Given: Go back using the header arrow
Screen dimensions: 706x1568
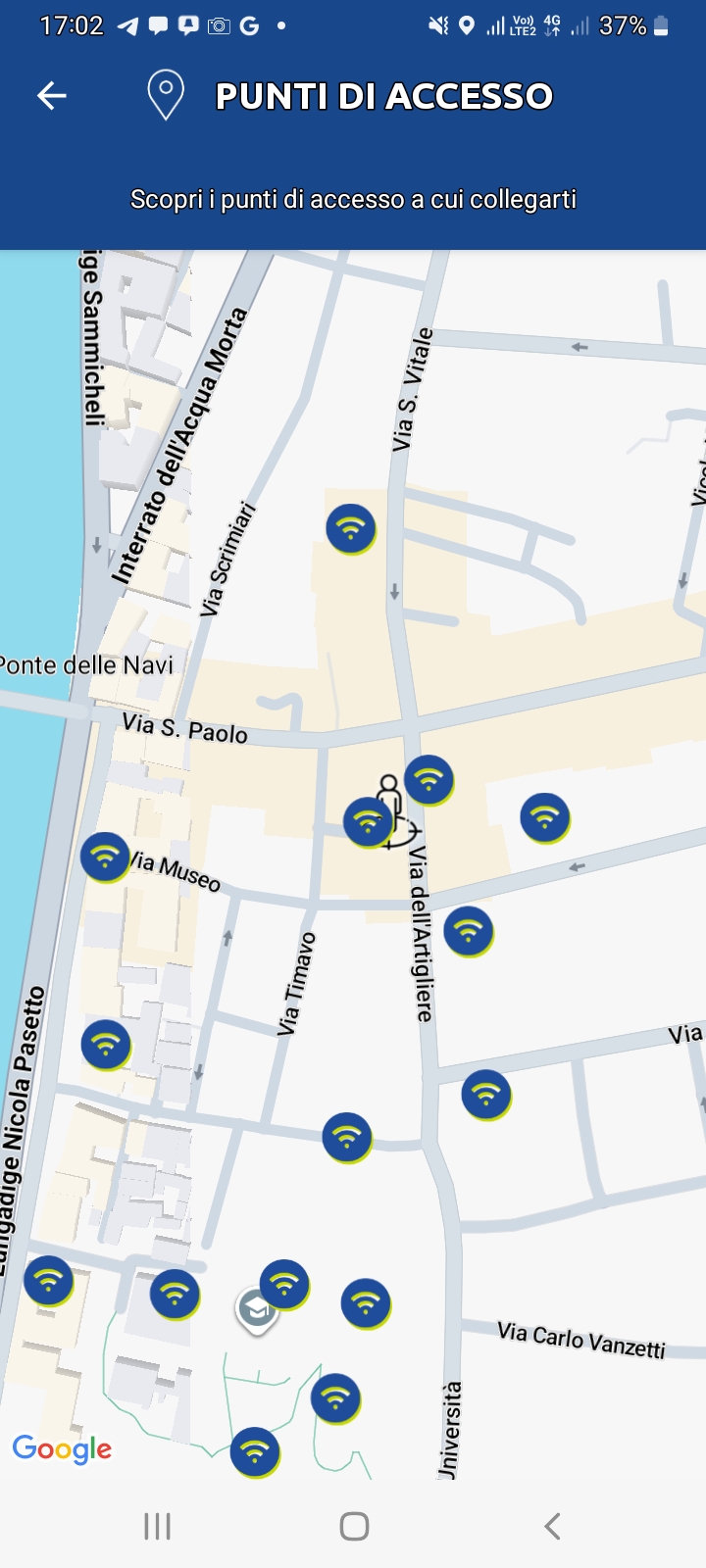Looking at the screenshot, I should 52,95.
